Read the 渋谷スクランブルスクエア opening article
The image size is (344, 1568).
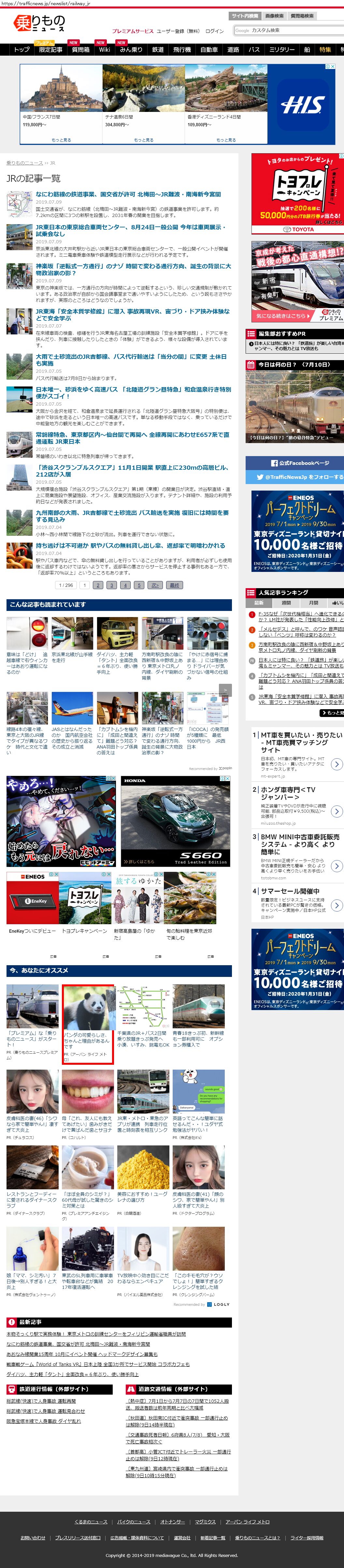click(x=131, y=471)
